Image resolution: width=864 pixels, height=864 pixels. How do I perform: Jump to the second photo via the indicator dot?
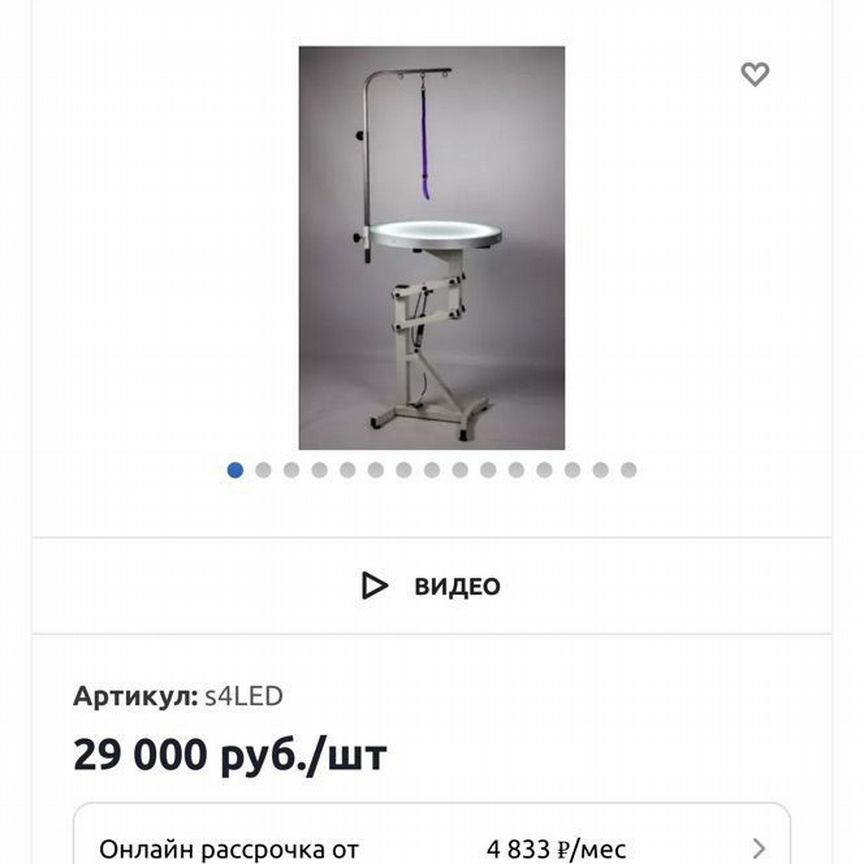pyautogui.click(x=263, y=470)
